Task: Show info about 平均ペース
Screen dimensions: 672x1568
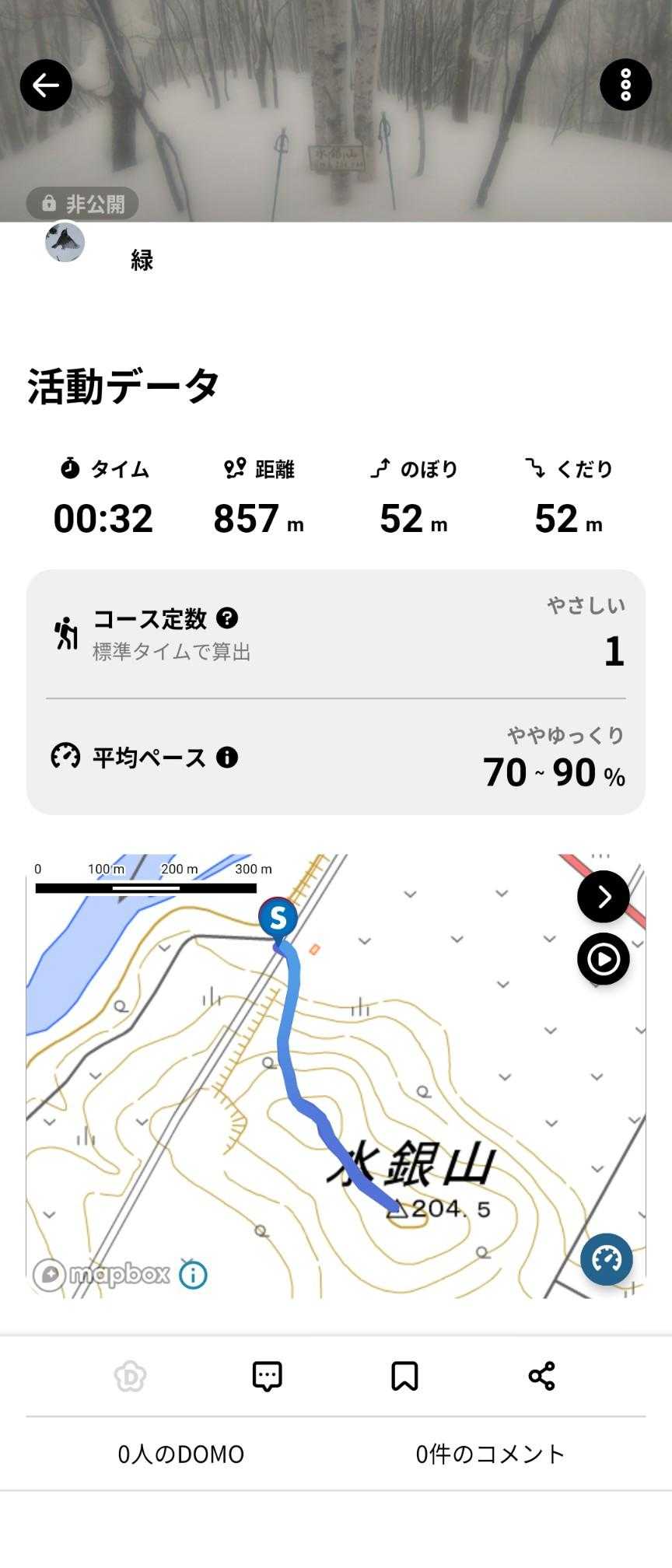Action: (x=227, y=757)
